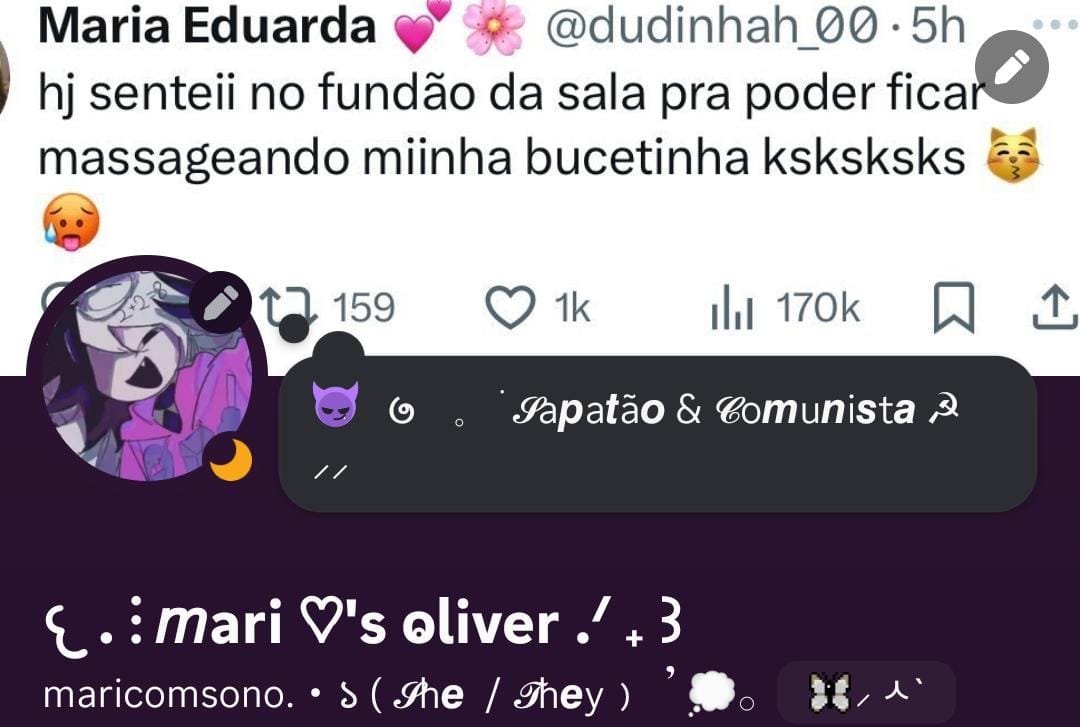1080x727 pixels.
Task: Open the Sapatão & Comunista custom status bubble
Action: point(657,433)
